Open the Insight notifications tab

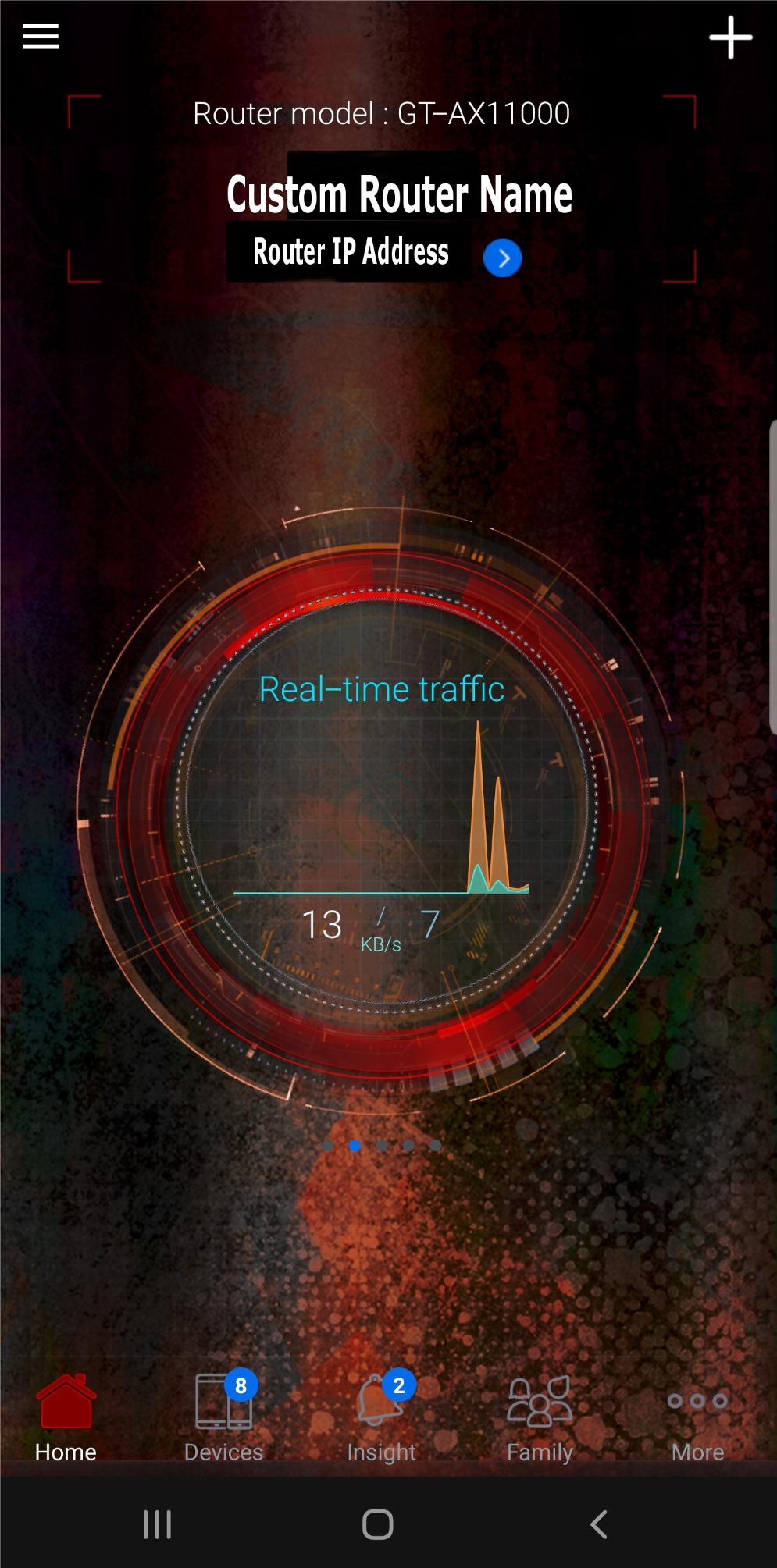click(x=382, y=1418)
